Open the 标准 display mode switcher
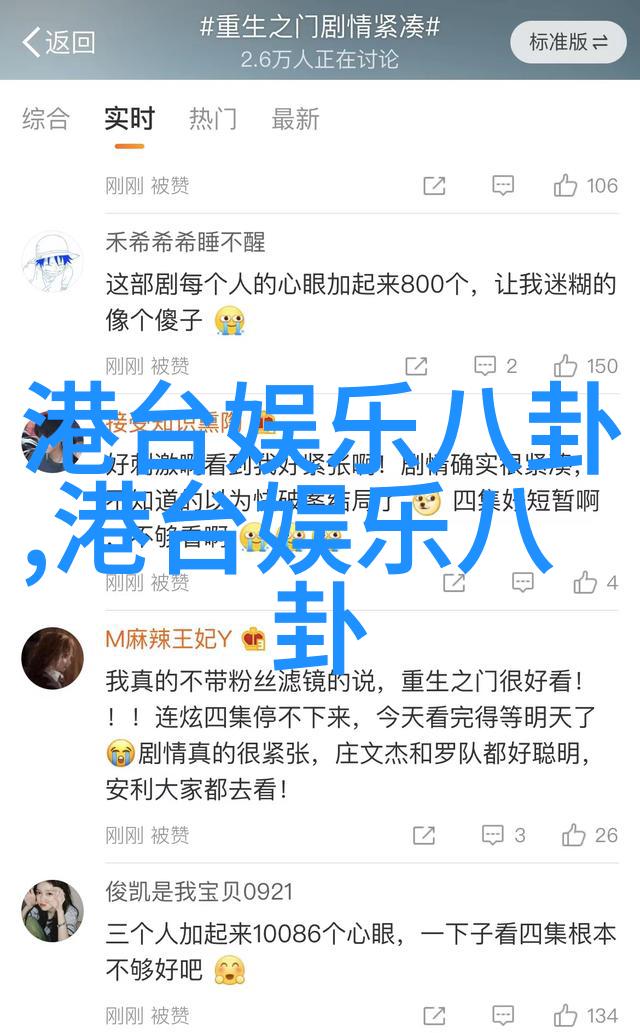The image size is (640, 1033). click(x=569, y=42)
